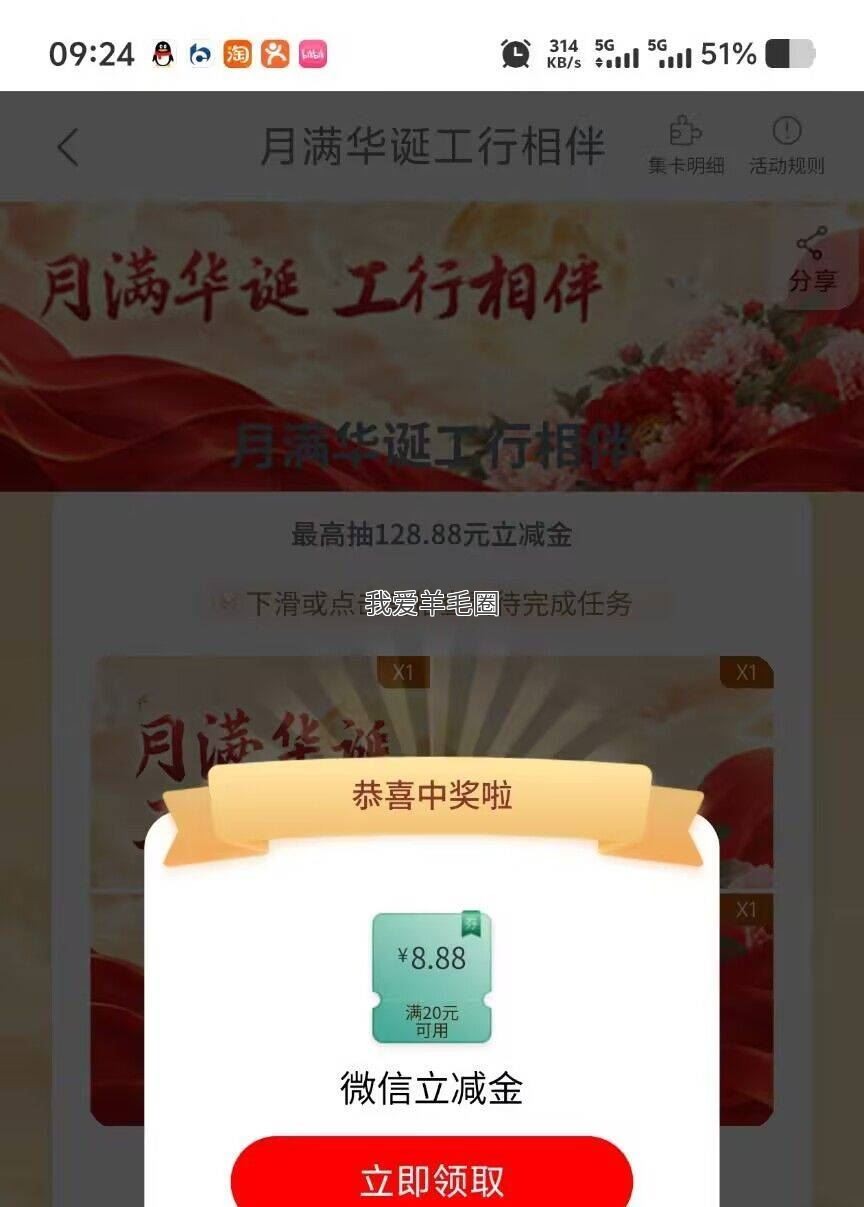Tap 立即领取 to claim the coupon
The width and height of the screenshot is (864, 1207).
(x=431, y=1175)
